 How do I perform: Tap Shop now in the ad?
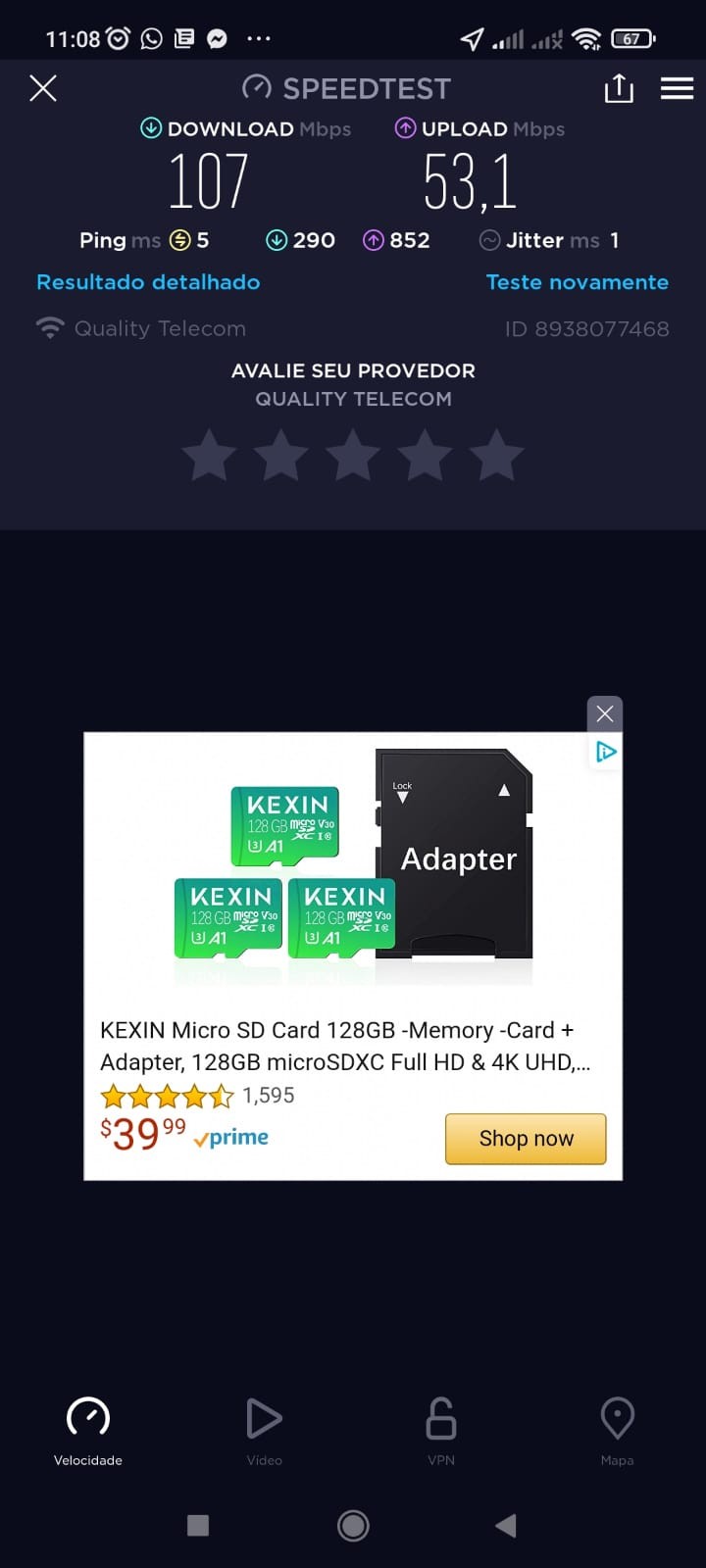526,1139
